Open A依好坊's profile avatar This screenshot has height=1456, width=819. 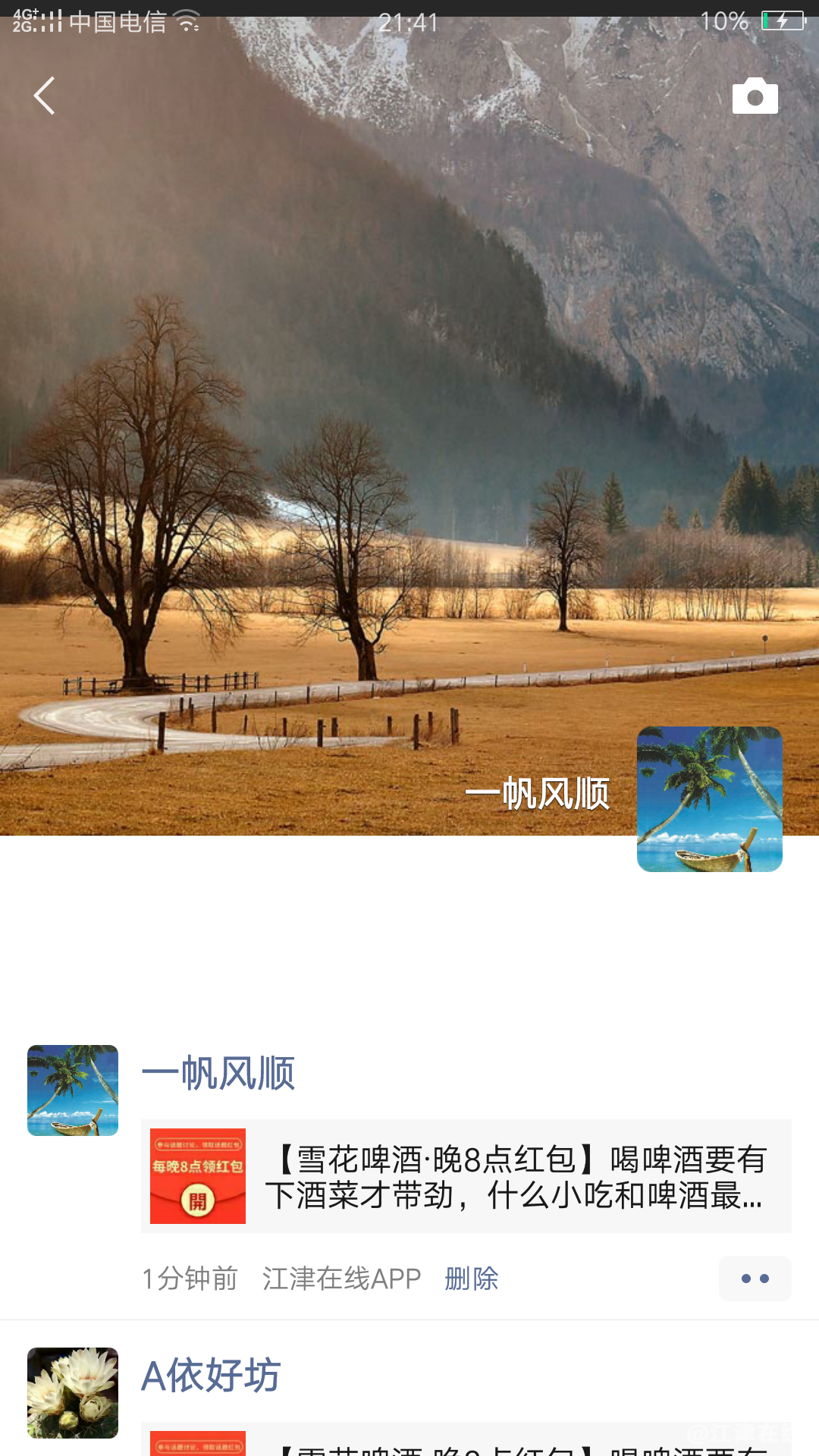(x=73, y=1392)
